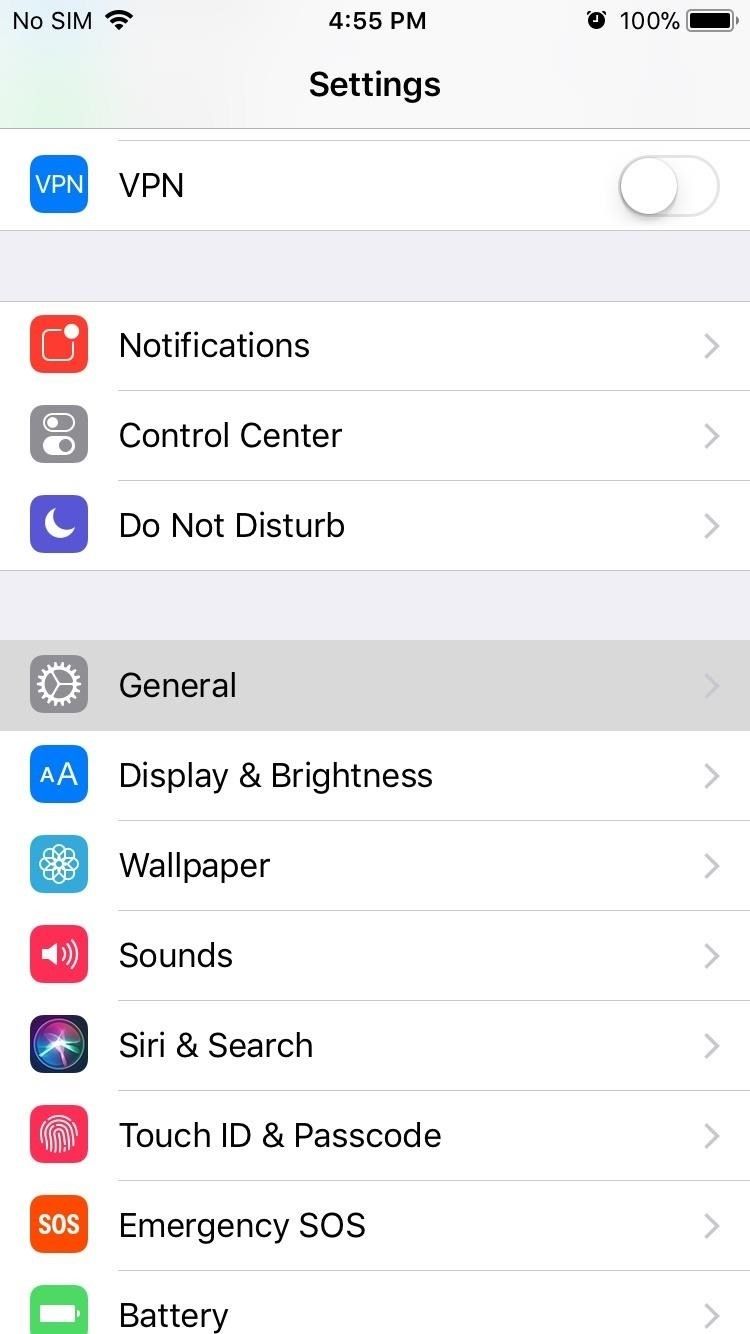
Task: Tap the General gear icon
Action: [x=58, y=685]
